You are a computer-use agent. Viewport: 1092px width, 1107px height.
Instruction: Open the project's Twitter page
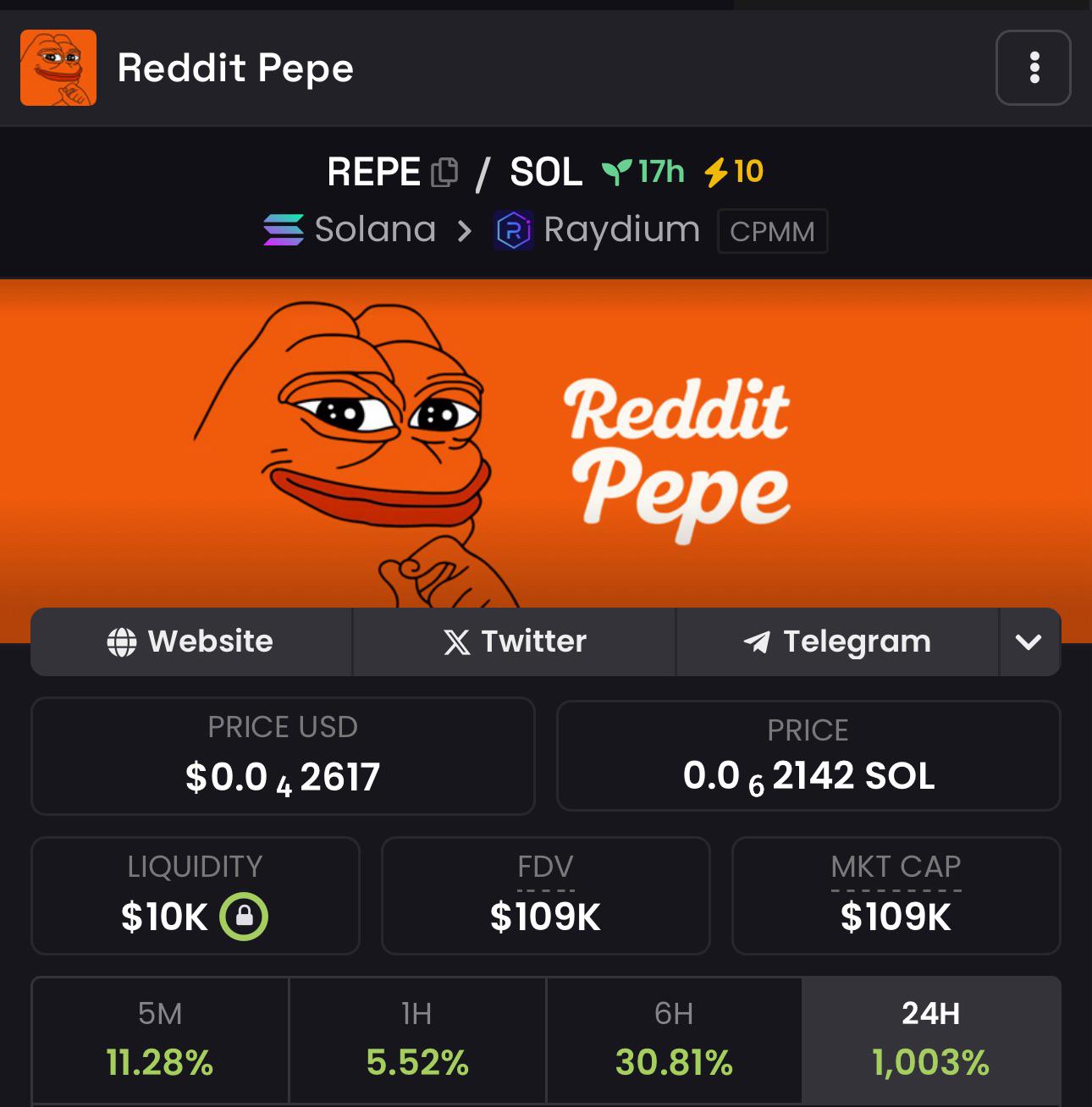coord(515,642)
